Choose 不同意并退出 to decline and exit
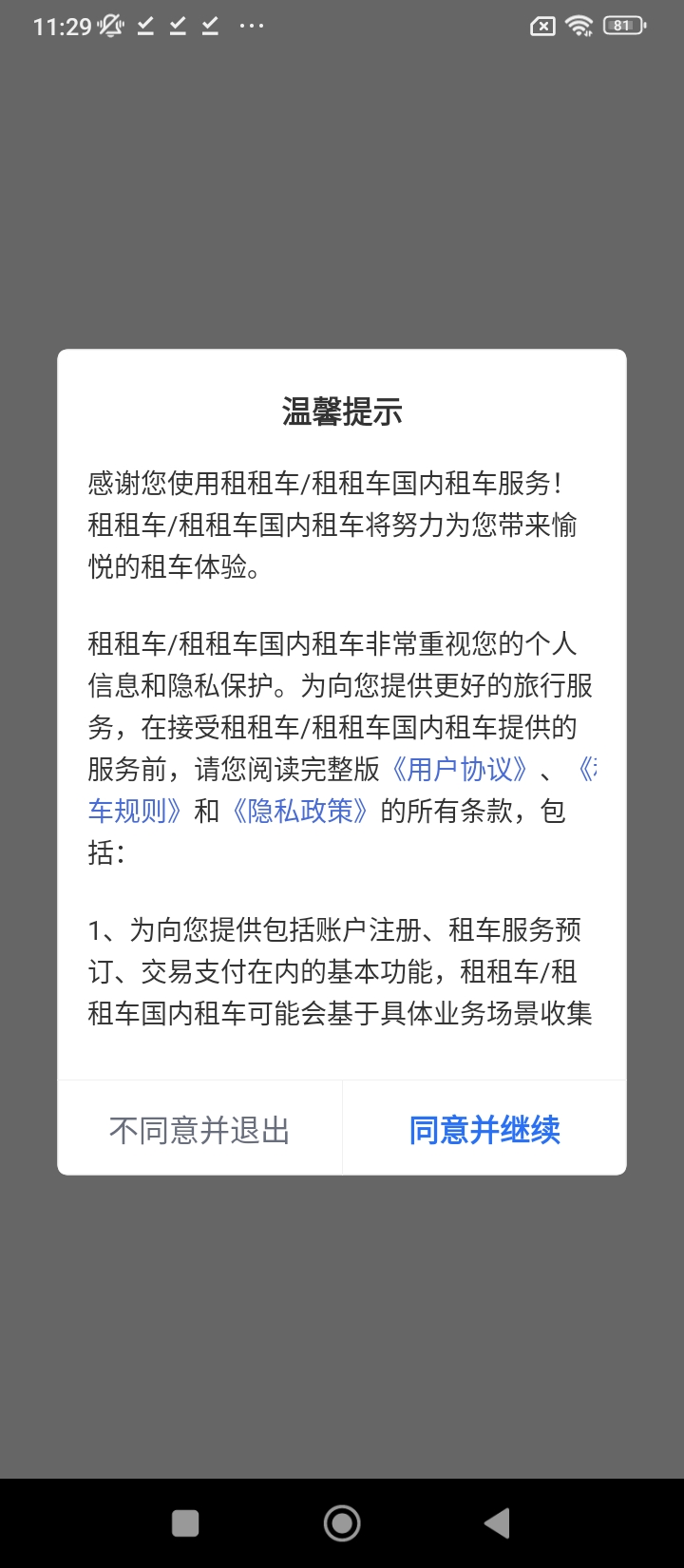Viewport: 684px width, 1568px height. (199, 1130)
